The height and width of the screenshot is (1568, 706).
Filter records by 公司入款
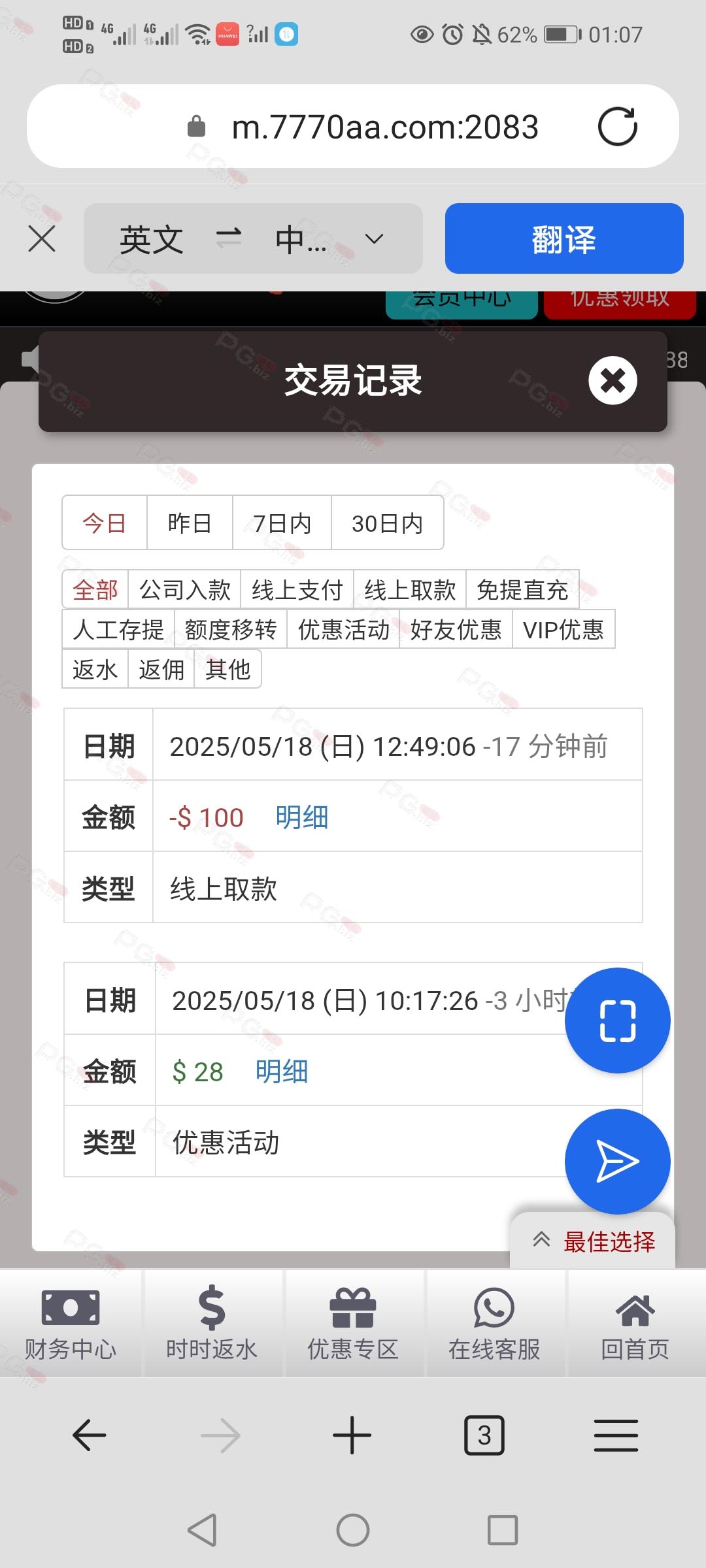tap(185, 590)
